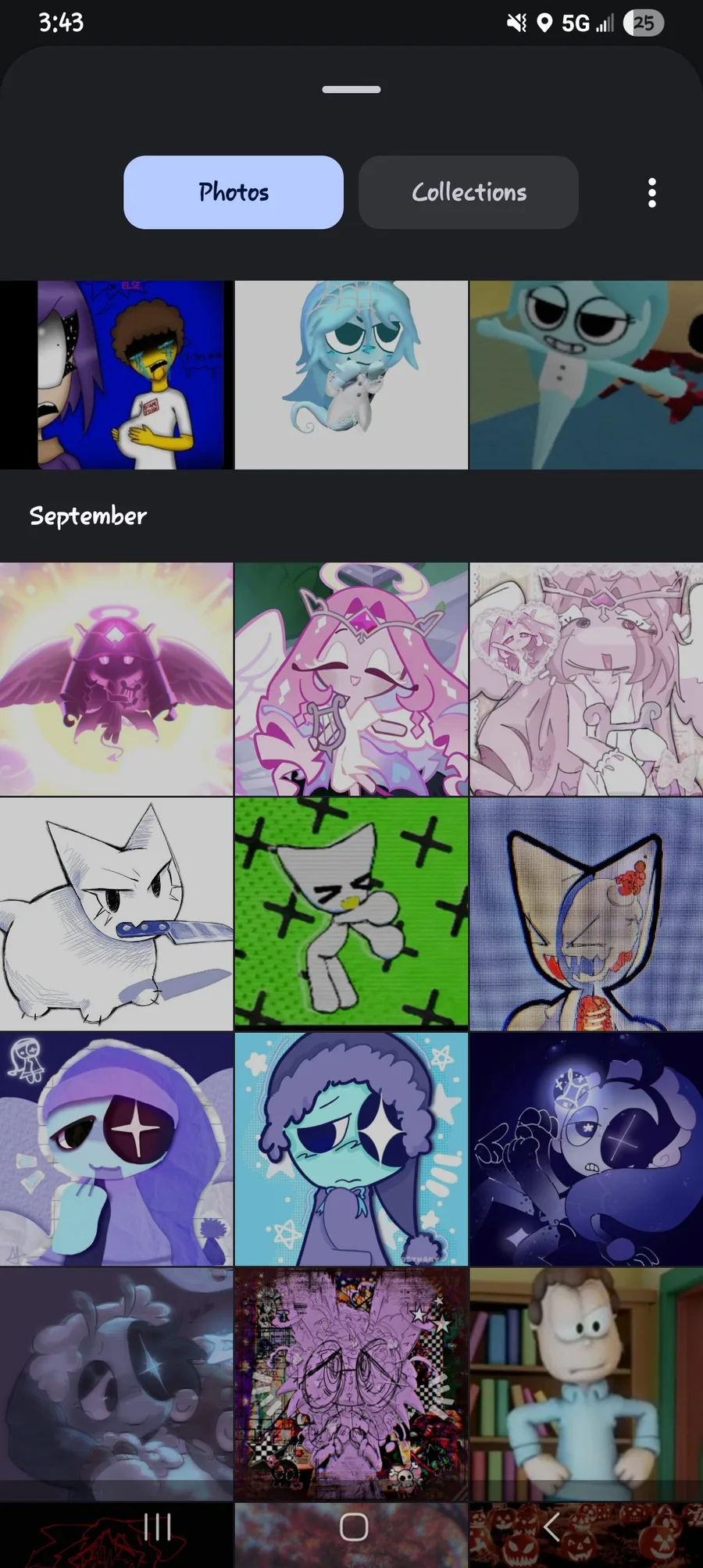Open the white cat holding knife sketch
The width and height of the screenshot is (703, 1568).
116,913
